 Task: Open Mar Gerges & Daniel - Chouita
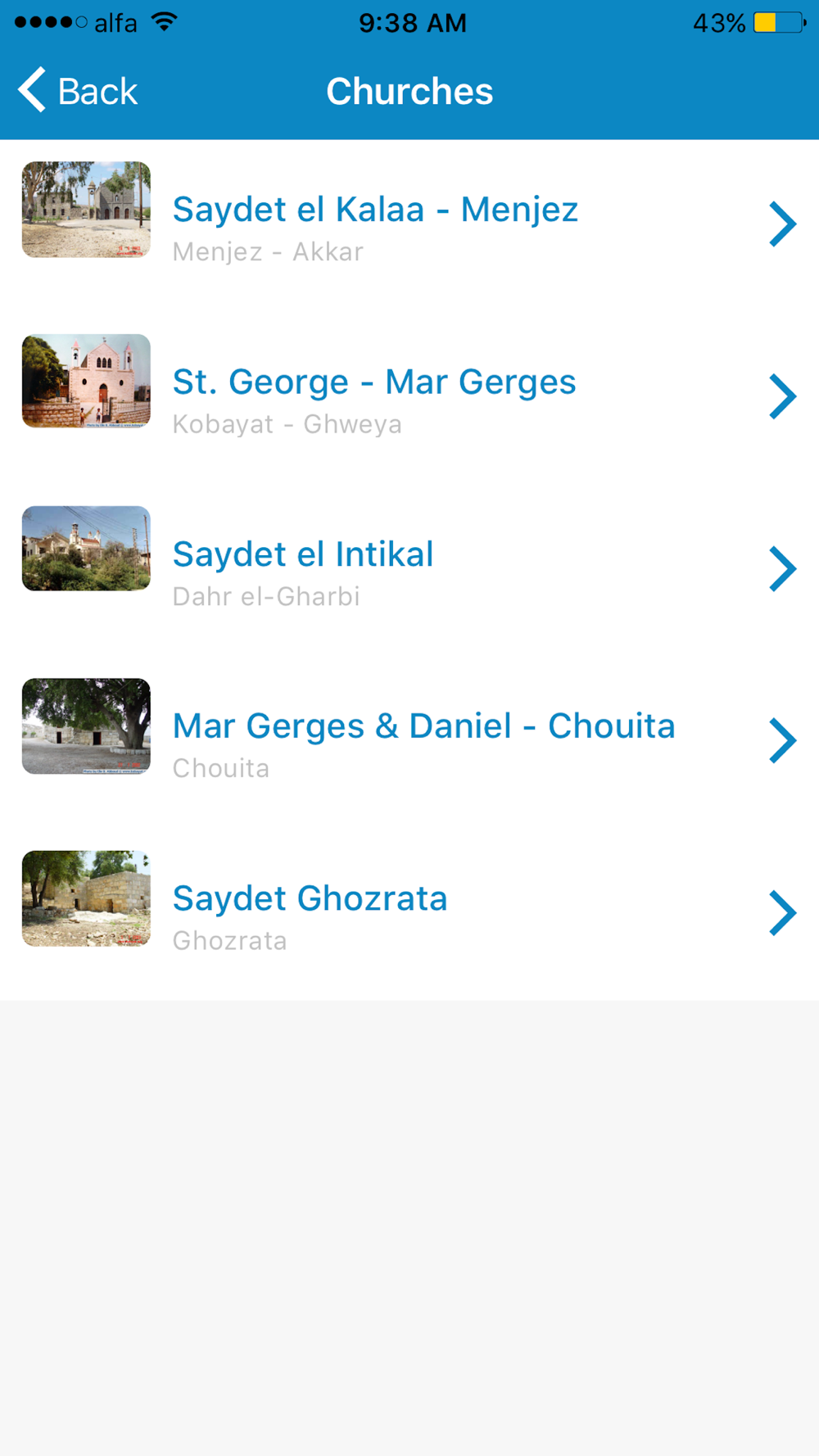click(423, 727)
